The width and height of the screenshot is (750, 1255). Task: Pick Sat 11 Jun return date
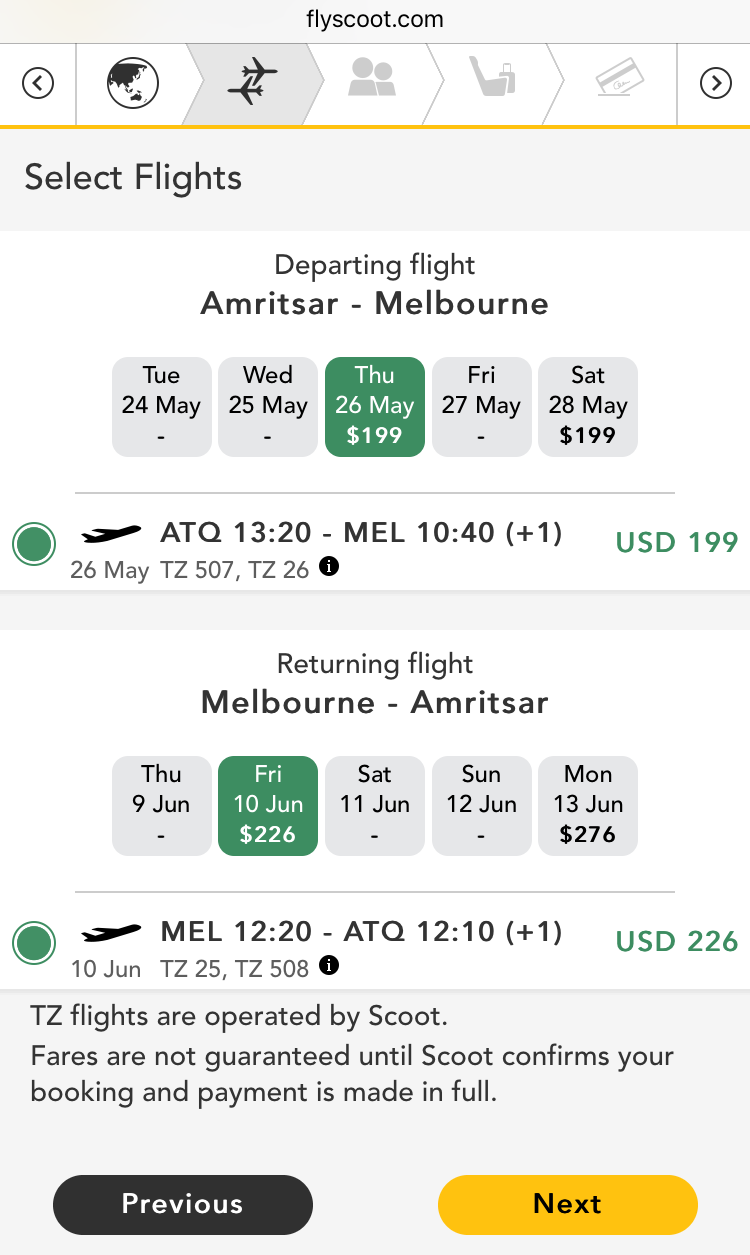coord(375,805)
